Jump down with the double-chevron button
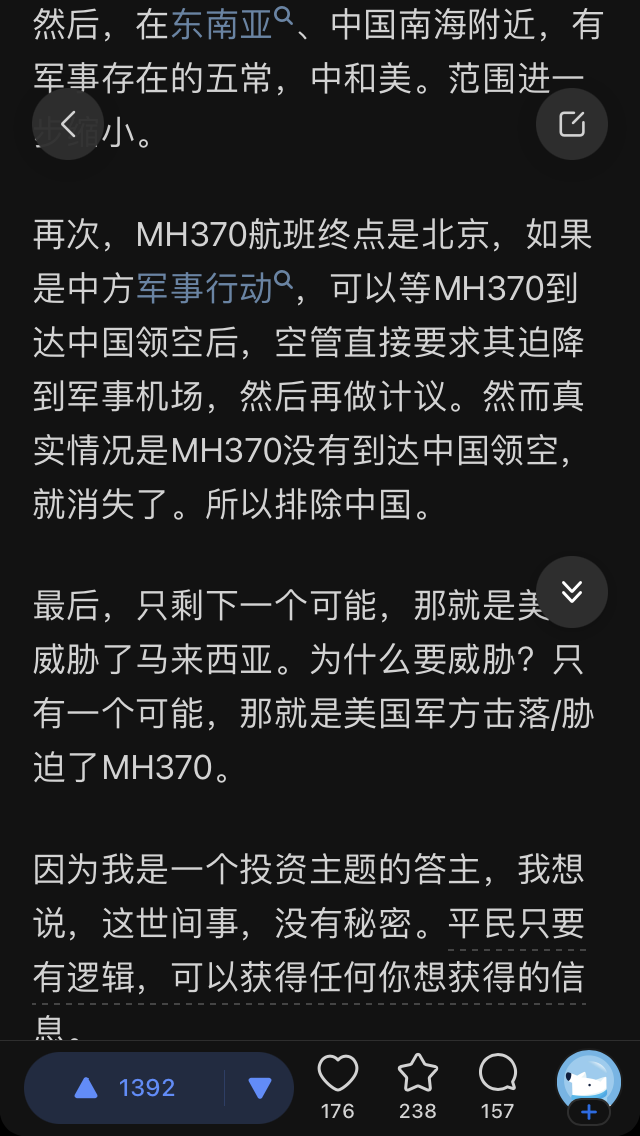This screenshot has height=1136, width=640. (x=571, y=592)
